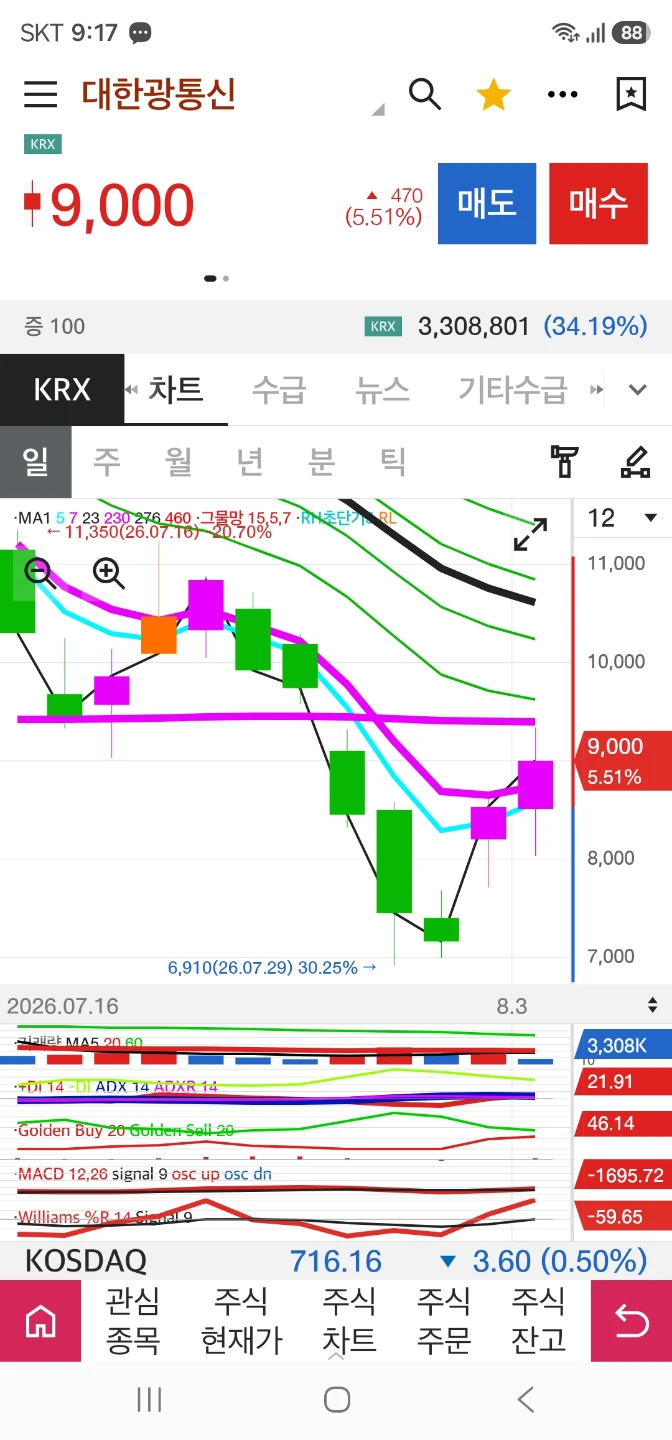The width and height of the screenshot is (672, 1440).
Task: Expand the tab list chevron
Action: coord(638,389)
